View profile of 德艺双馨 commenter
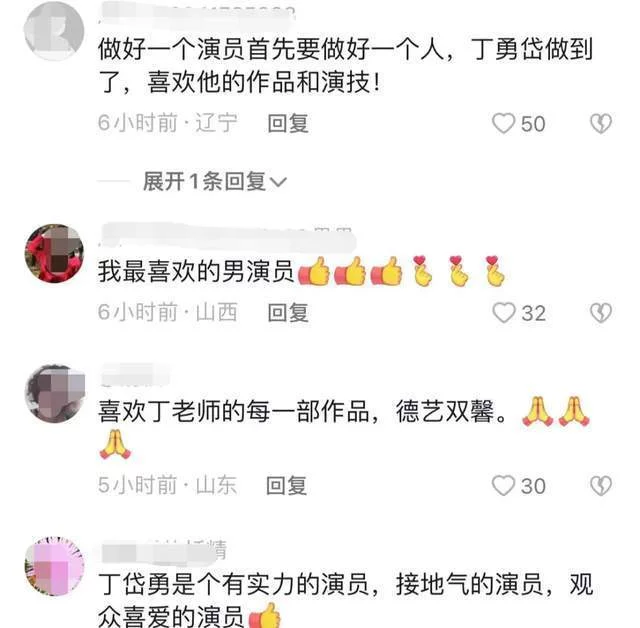 click(54, 393)
